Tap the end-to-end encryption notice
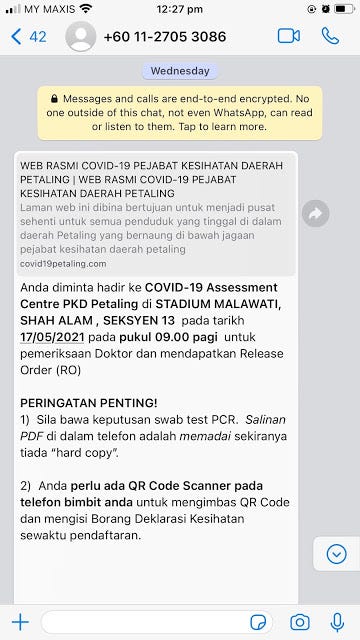This screenshot has width=360, height=640. point(180,113)
